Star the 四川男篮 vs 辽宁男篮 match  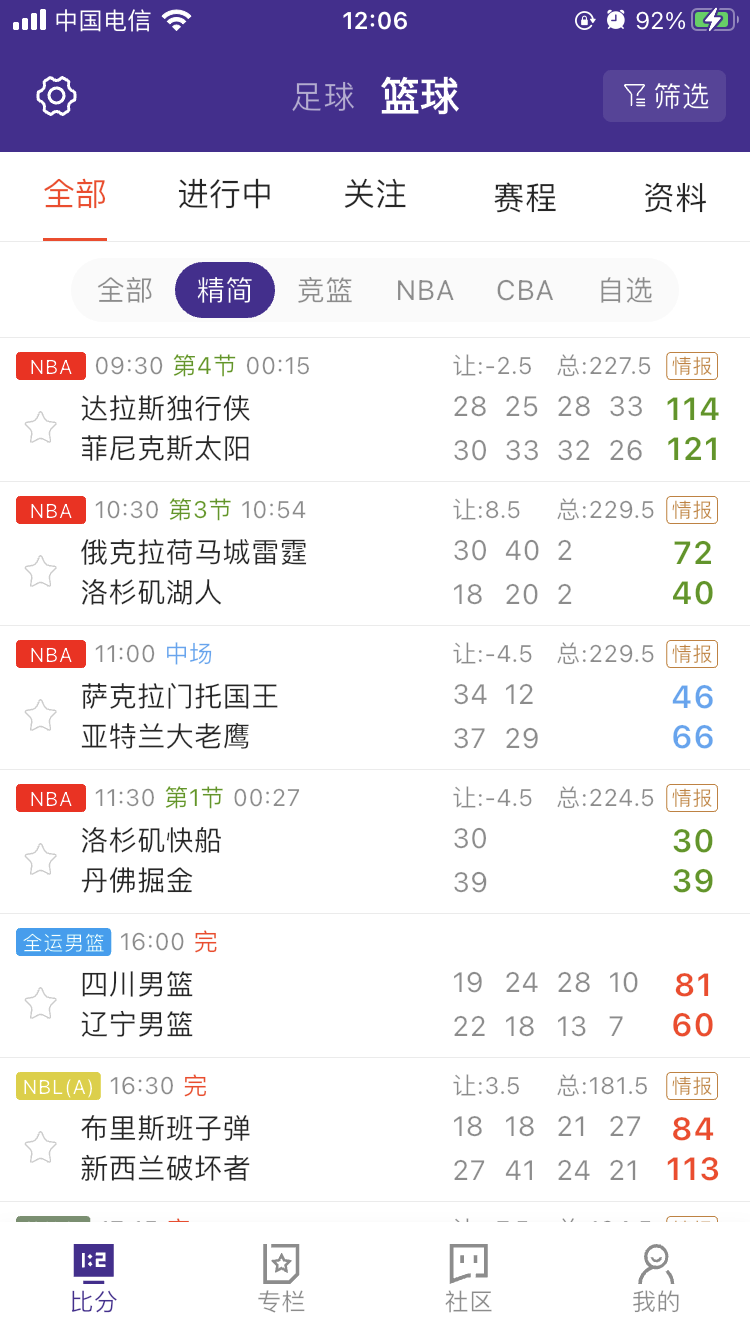40,1003
